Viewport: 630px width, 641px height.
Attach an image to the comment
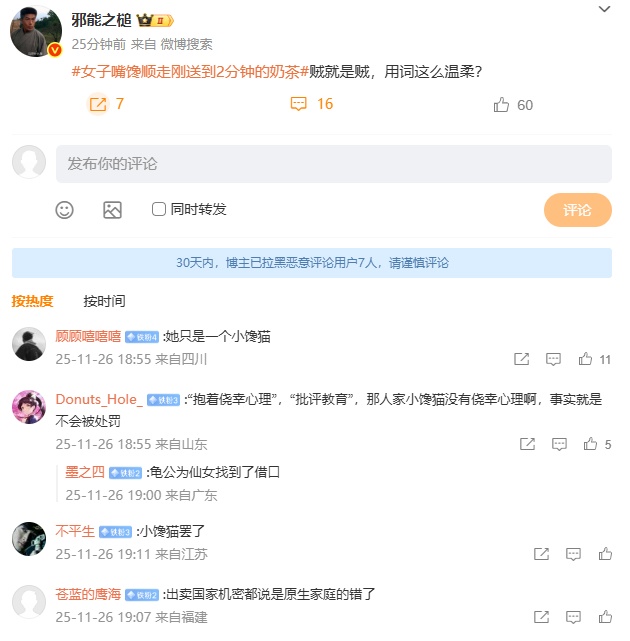pyautogui.click(x=112, y=209)
